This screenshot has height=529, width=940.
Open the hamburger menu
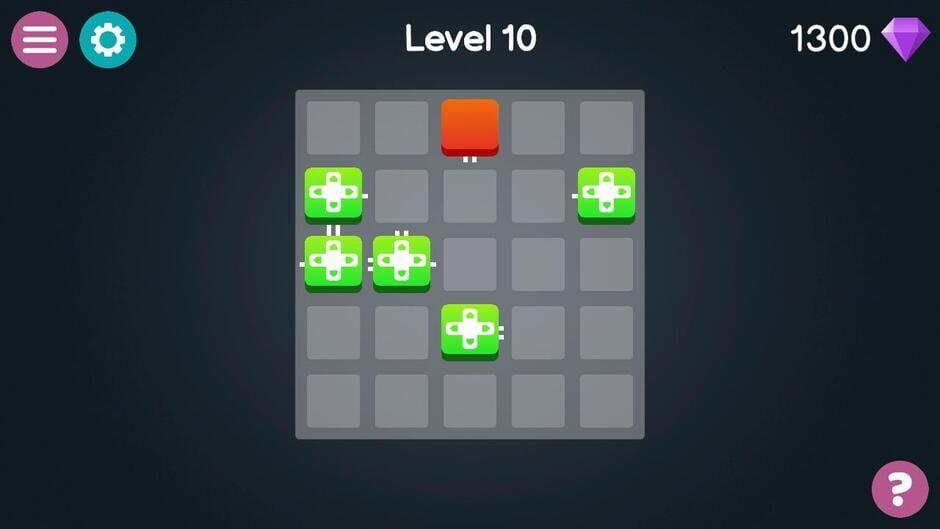(x=39, y=40)
